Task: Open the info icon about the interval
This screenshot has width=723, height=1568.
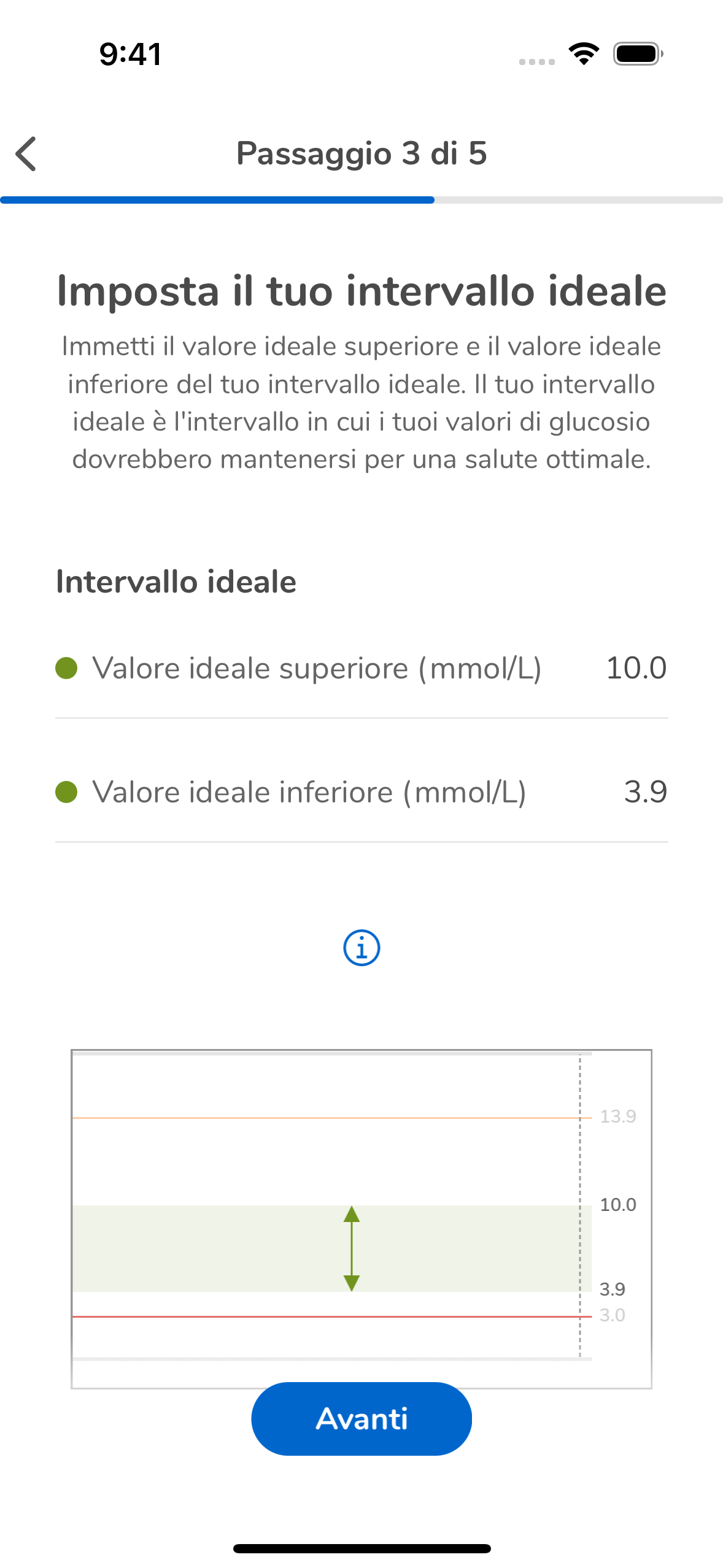Action: pyautogui.click(x=361, y=948)
